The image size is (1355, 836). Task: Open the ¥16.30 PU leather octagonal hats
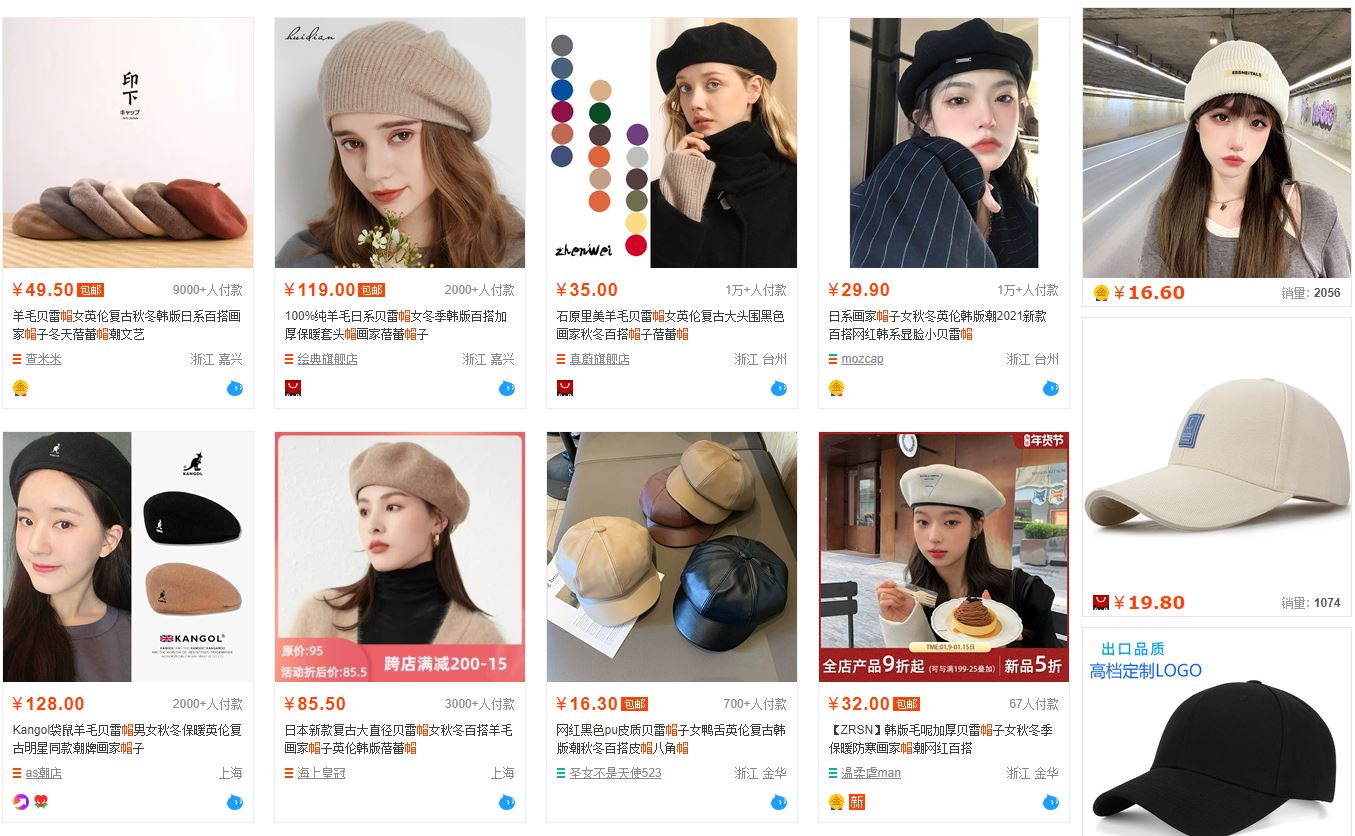pyautogui.click(x=672, y=557)
